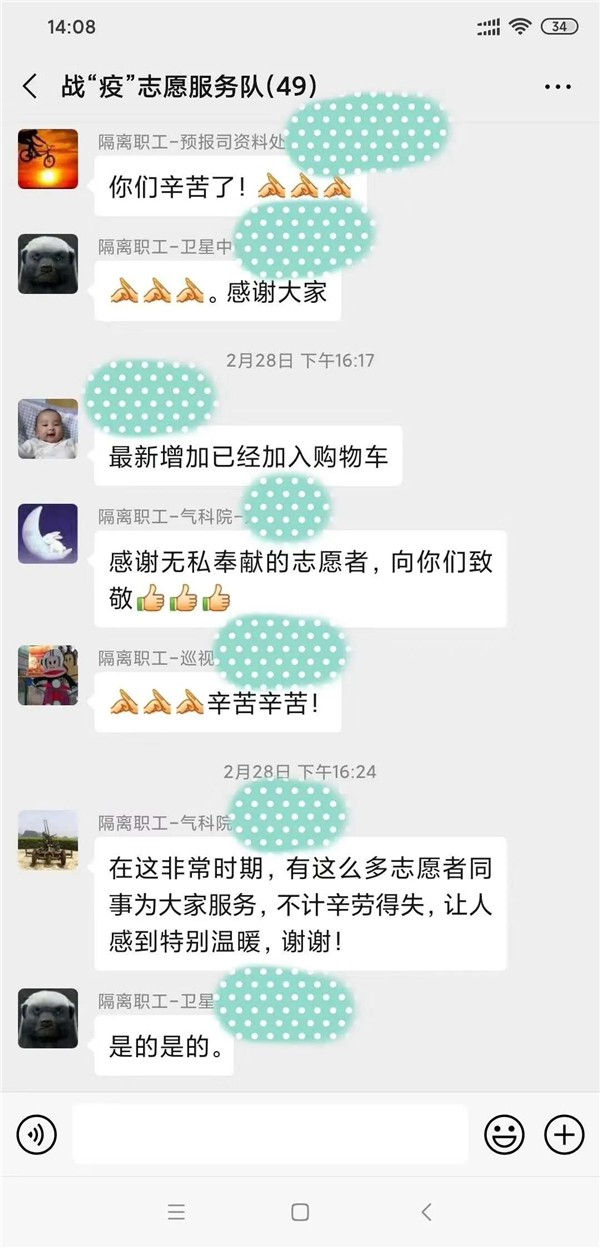Open the system recent apps menu
600x1248 pixels.
176,1212
